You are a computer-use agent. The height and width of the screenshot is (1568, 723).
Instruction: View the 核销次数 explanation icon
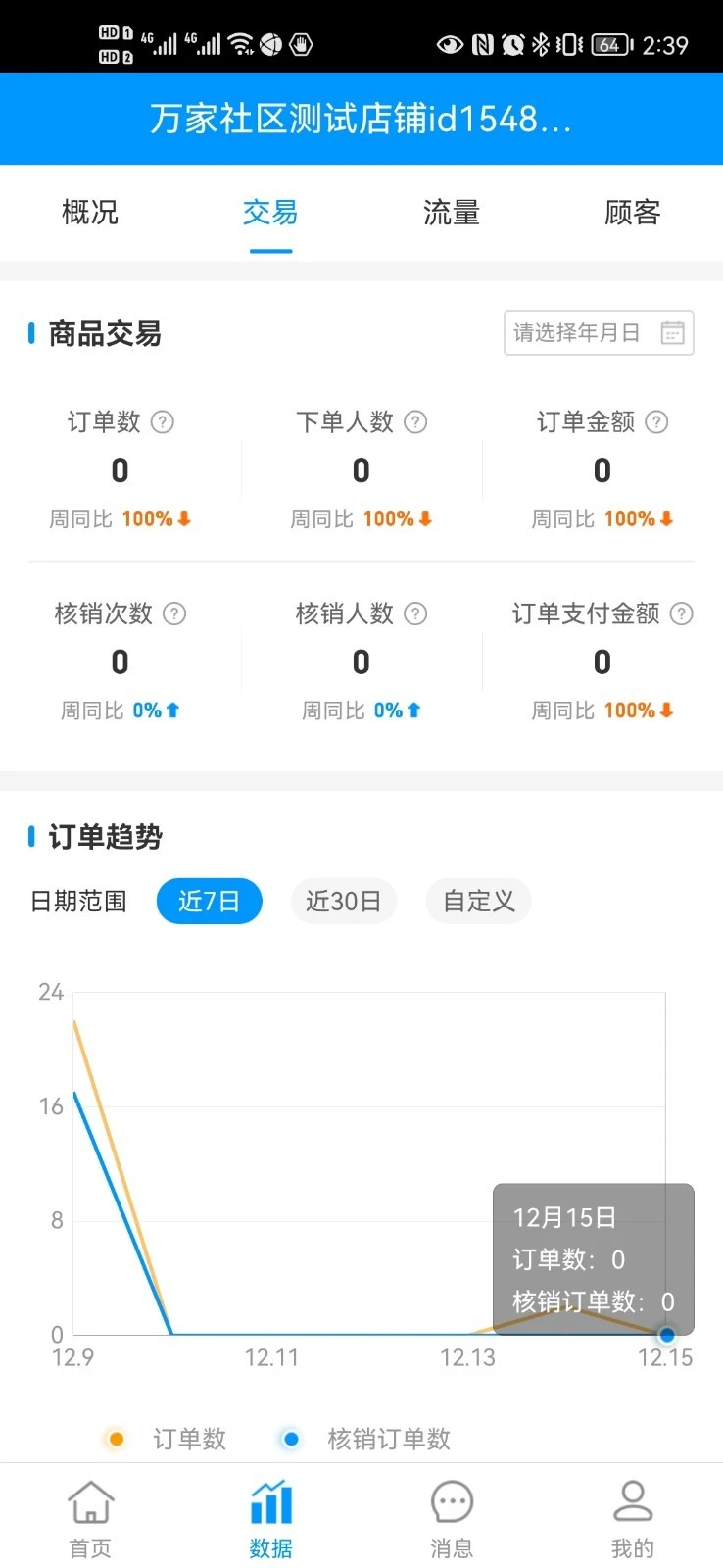(x=173, y=614)
